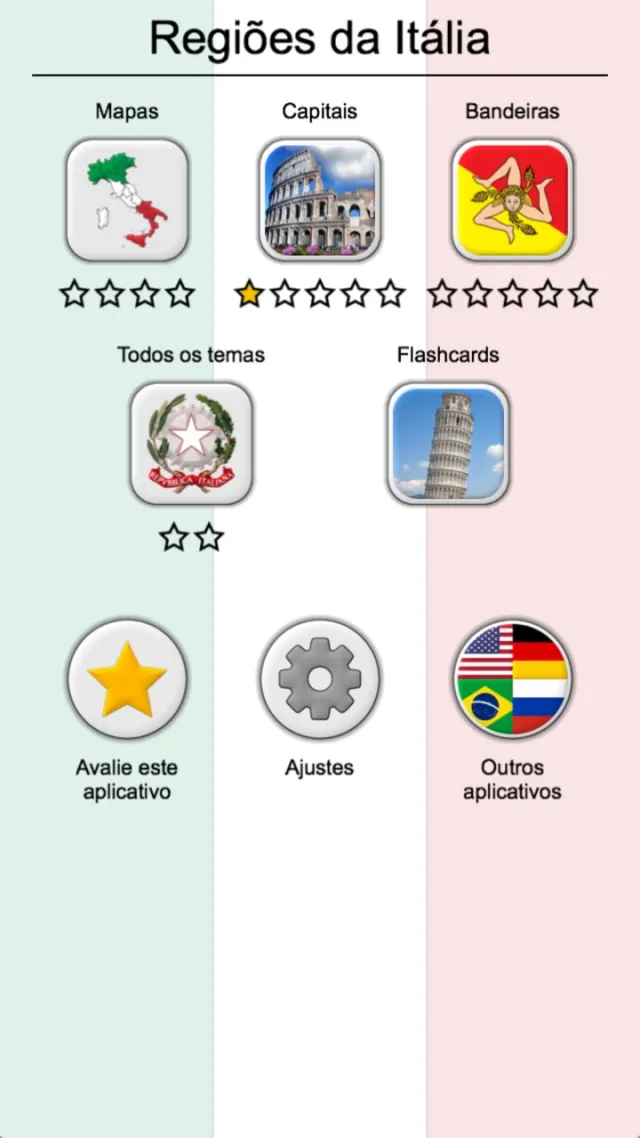View Outros aplicativos
640x1138 pixels.
[x=512, y=679]
